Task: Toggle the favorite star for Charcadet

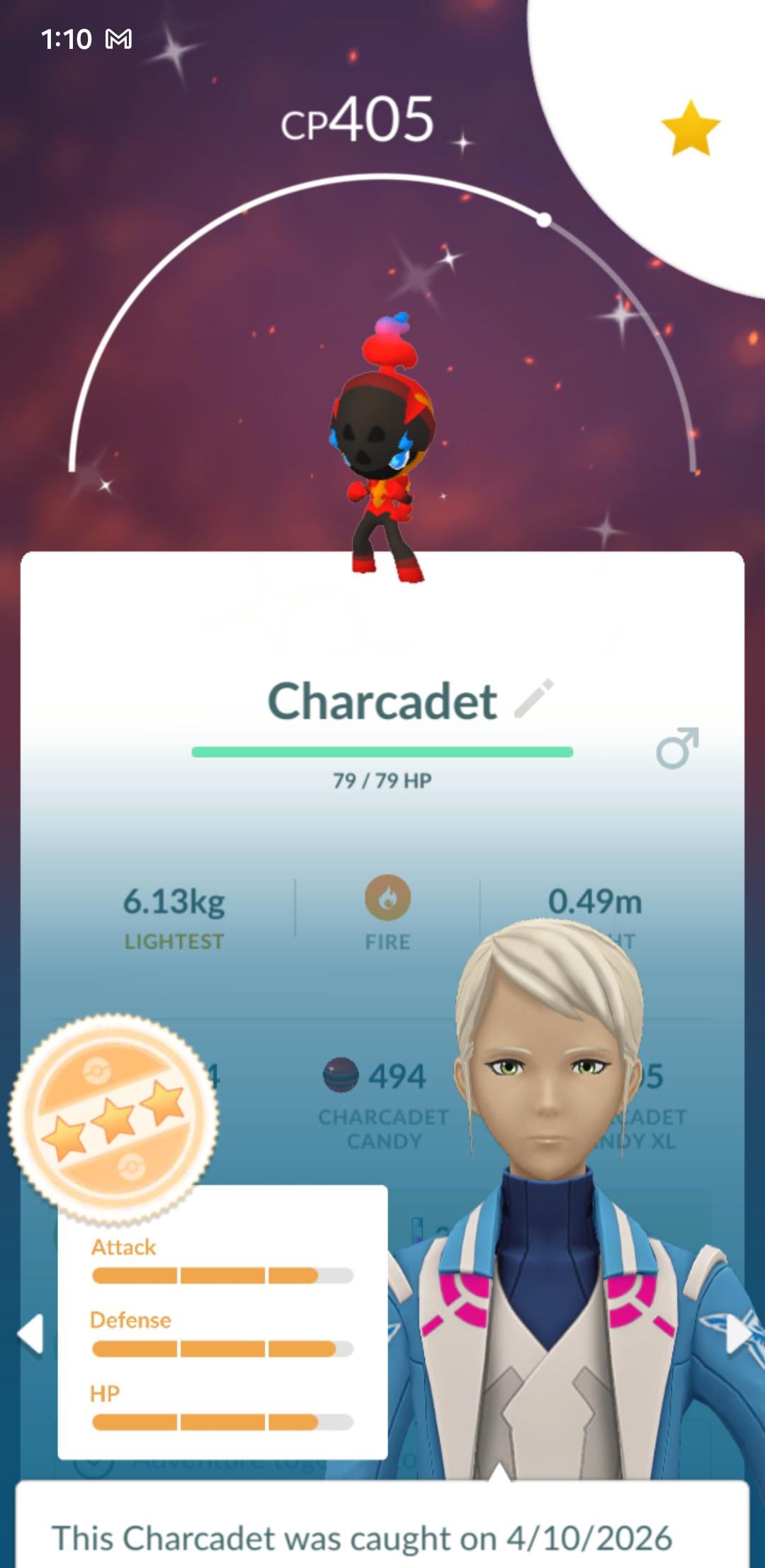Action: pos(690,128)
